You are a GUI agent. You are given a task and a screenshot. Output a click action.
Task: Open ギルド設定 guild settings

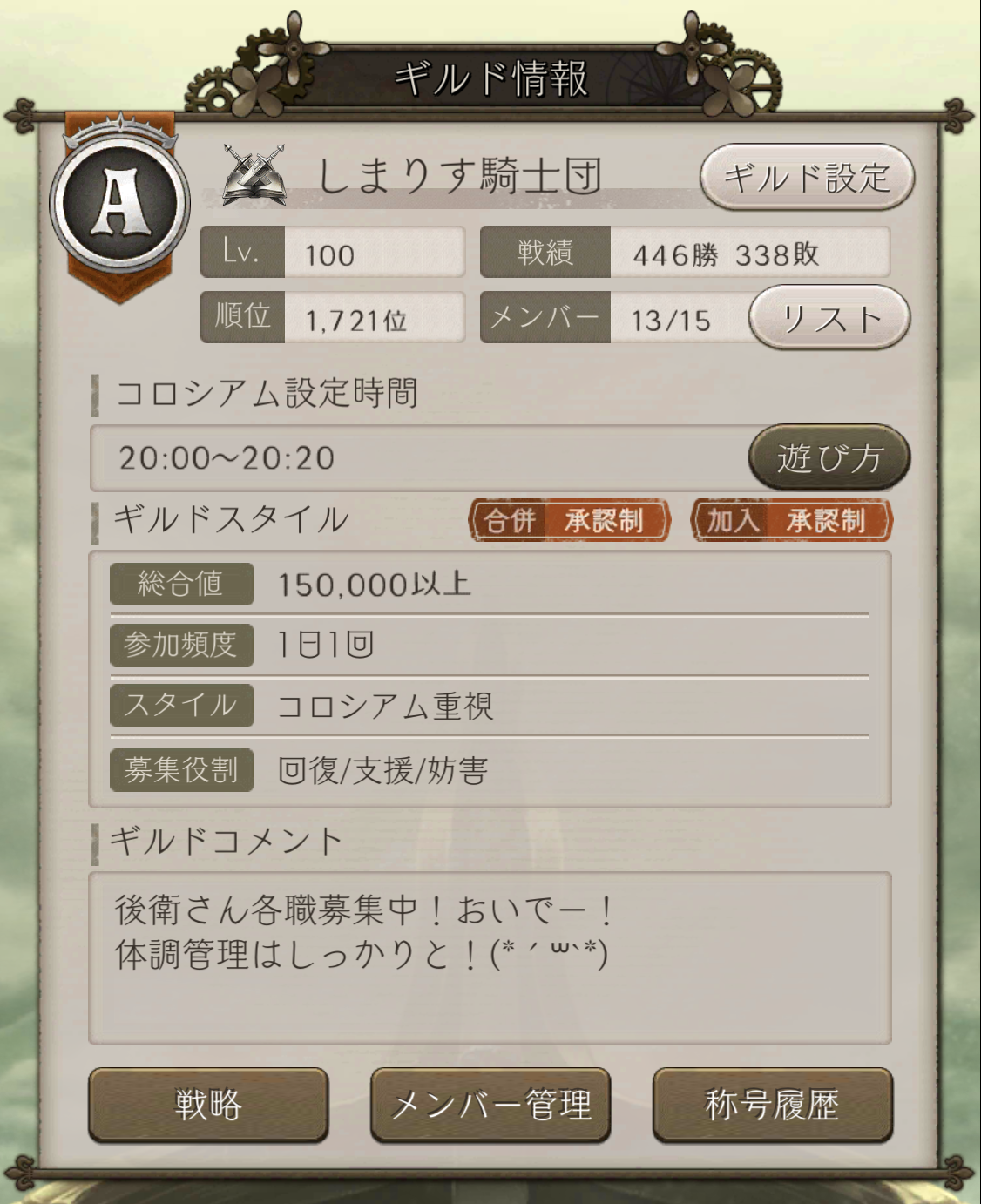pyautogui.click(x=807, y=178)
